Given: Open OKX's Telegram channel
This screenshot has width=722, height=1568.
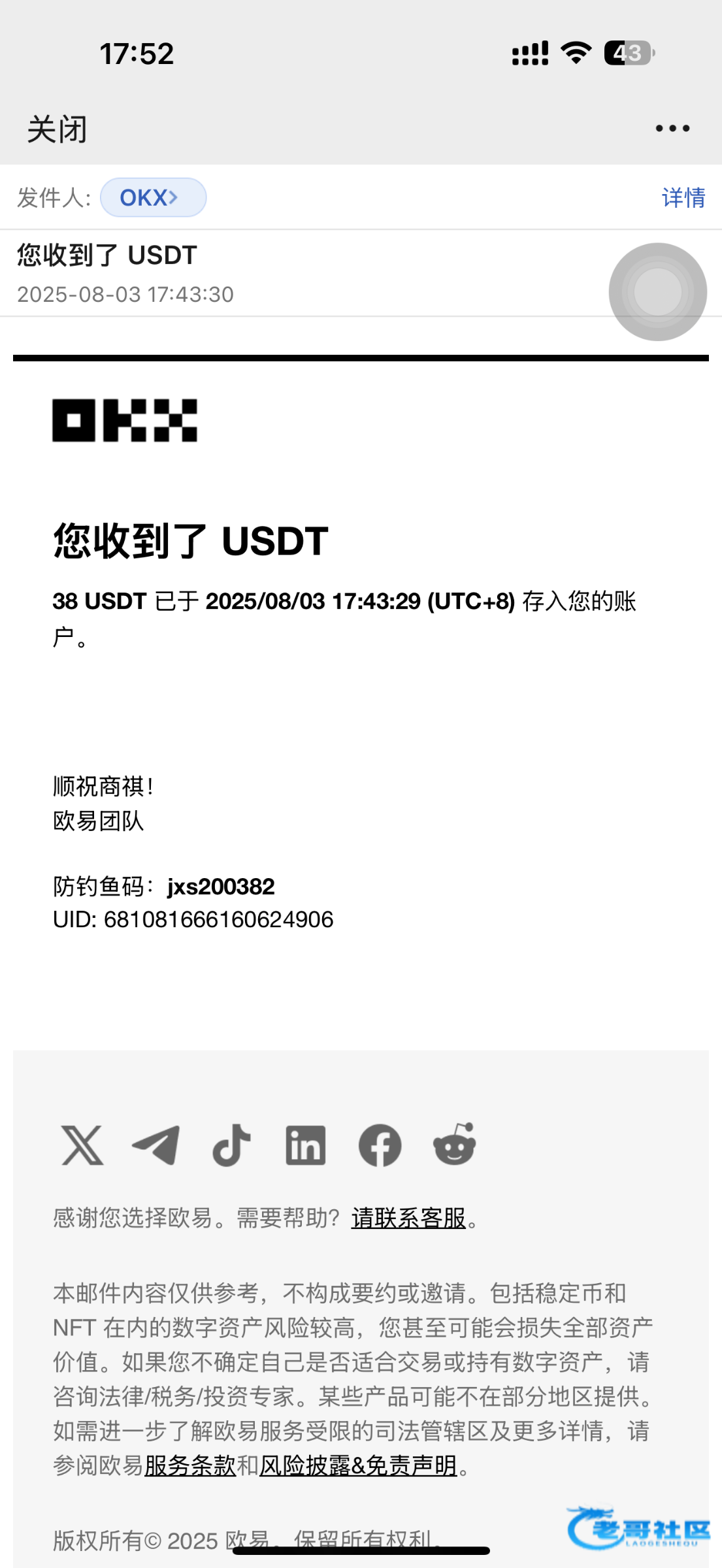Looking at the screenshot, I should click(156, 1145).
